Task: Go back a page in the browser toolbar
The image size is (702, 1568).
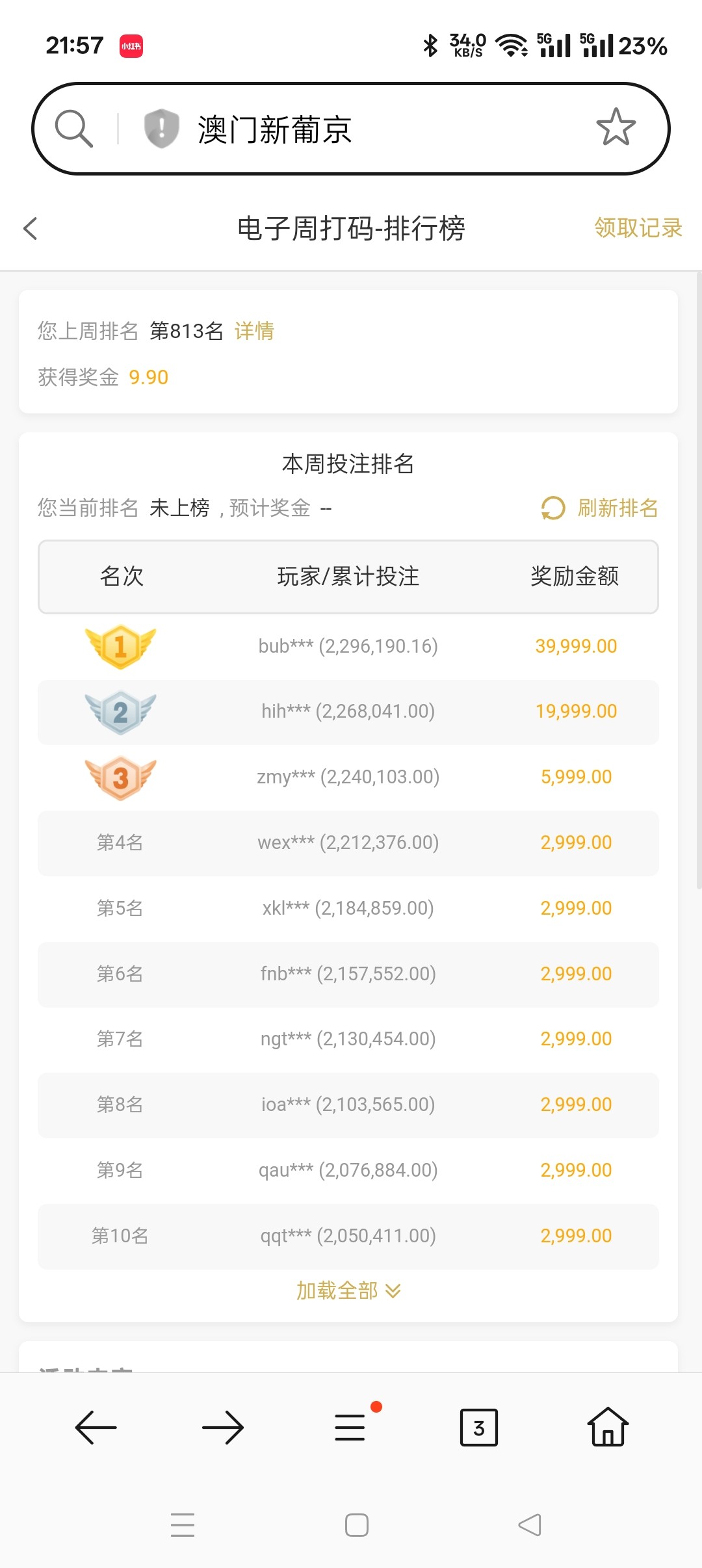Action: tap(96, 1428)
